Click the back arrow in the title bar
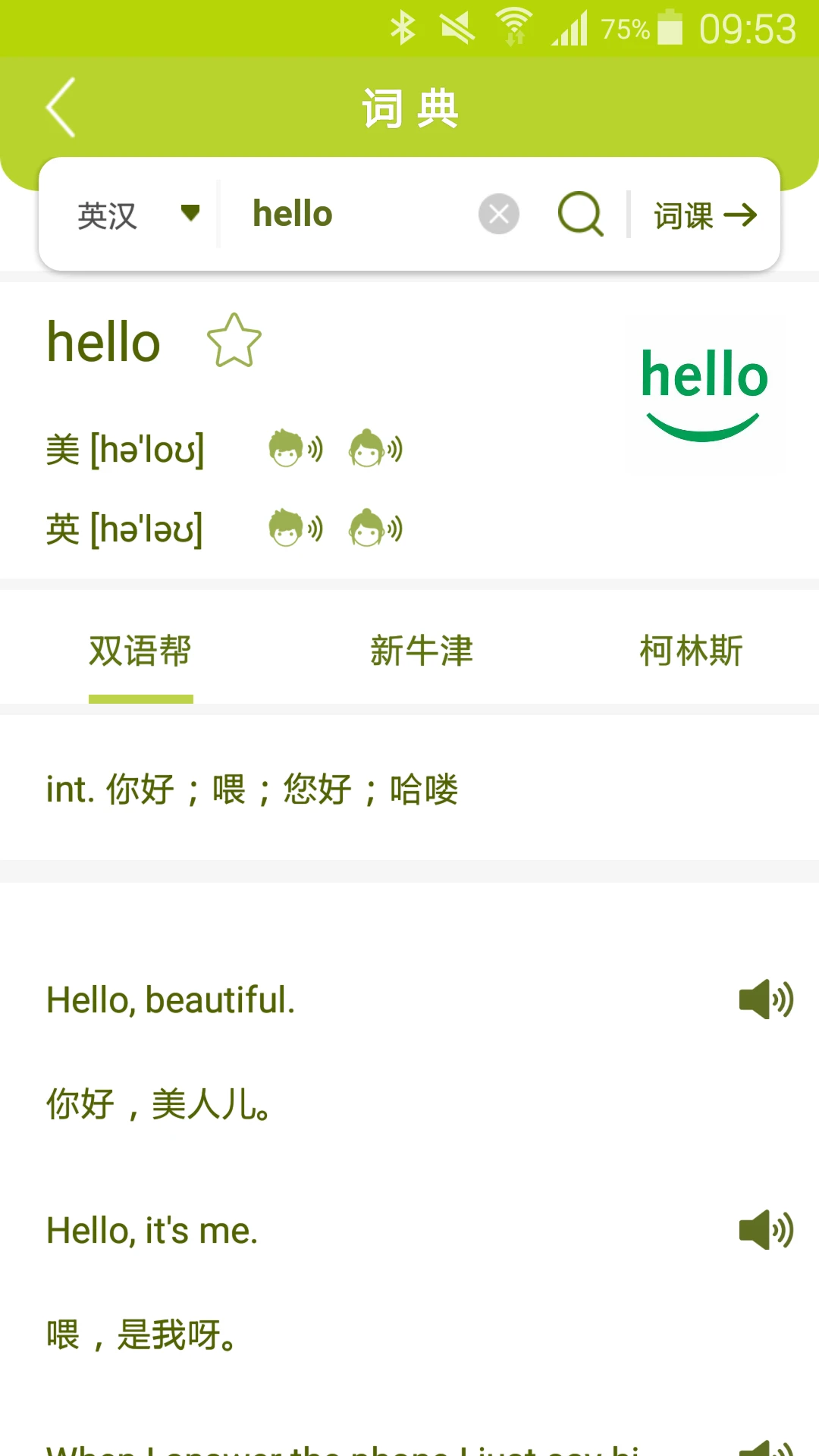This screenshot has width=819, height=1456. [x=61, y=108]
